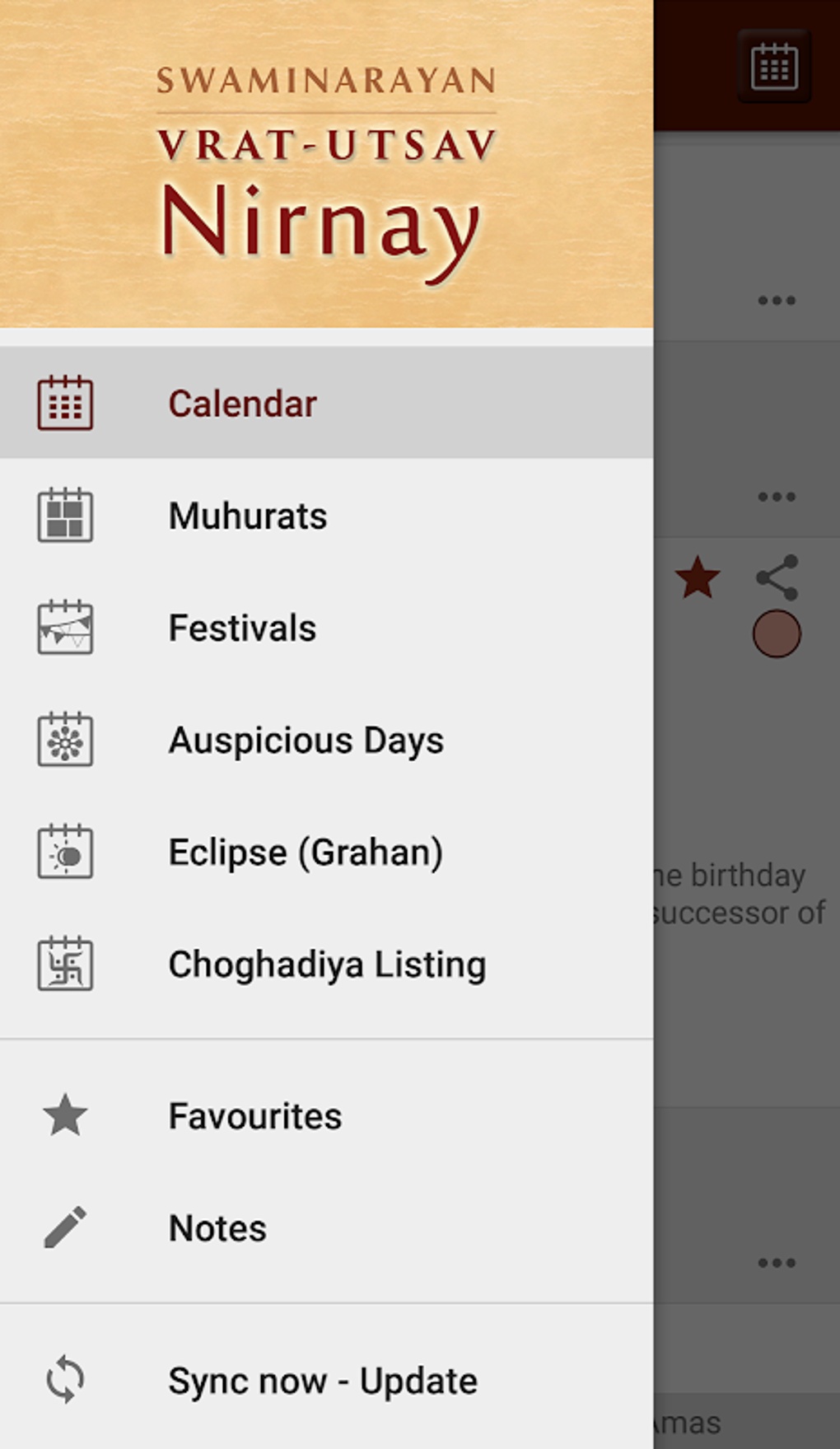Select the pencil icon next to Notes
The width and height of the screenshot is (840, 1449).
coord(65,1227)
